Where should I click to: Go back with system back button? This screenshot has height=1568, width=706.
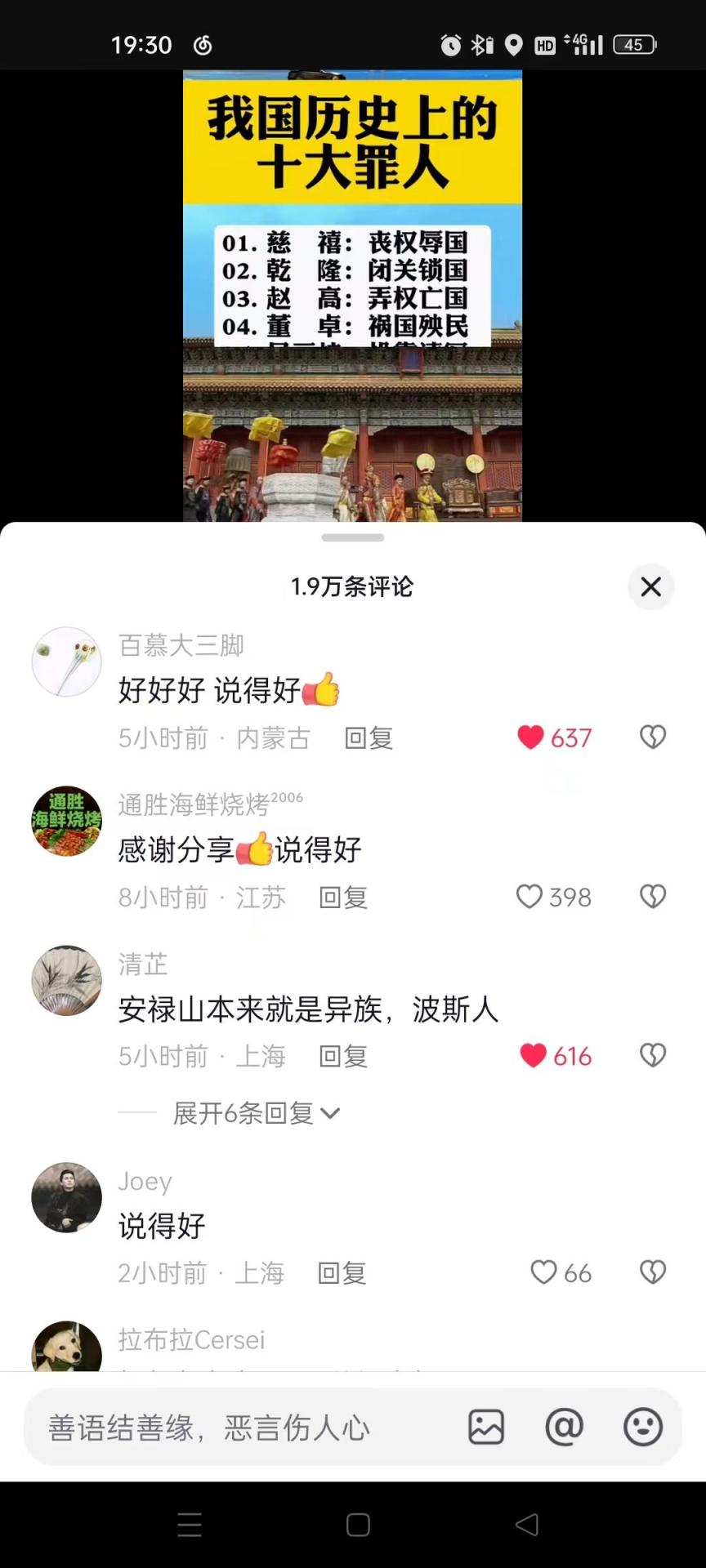527,1525
